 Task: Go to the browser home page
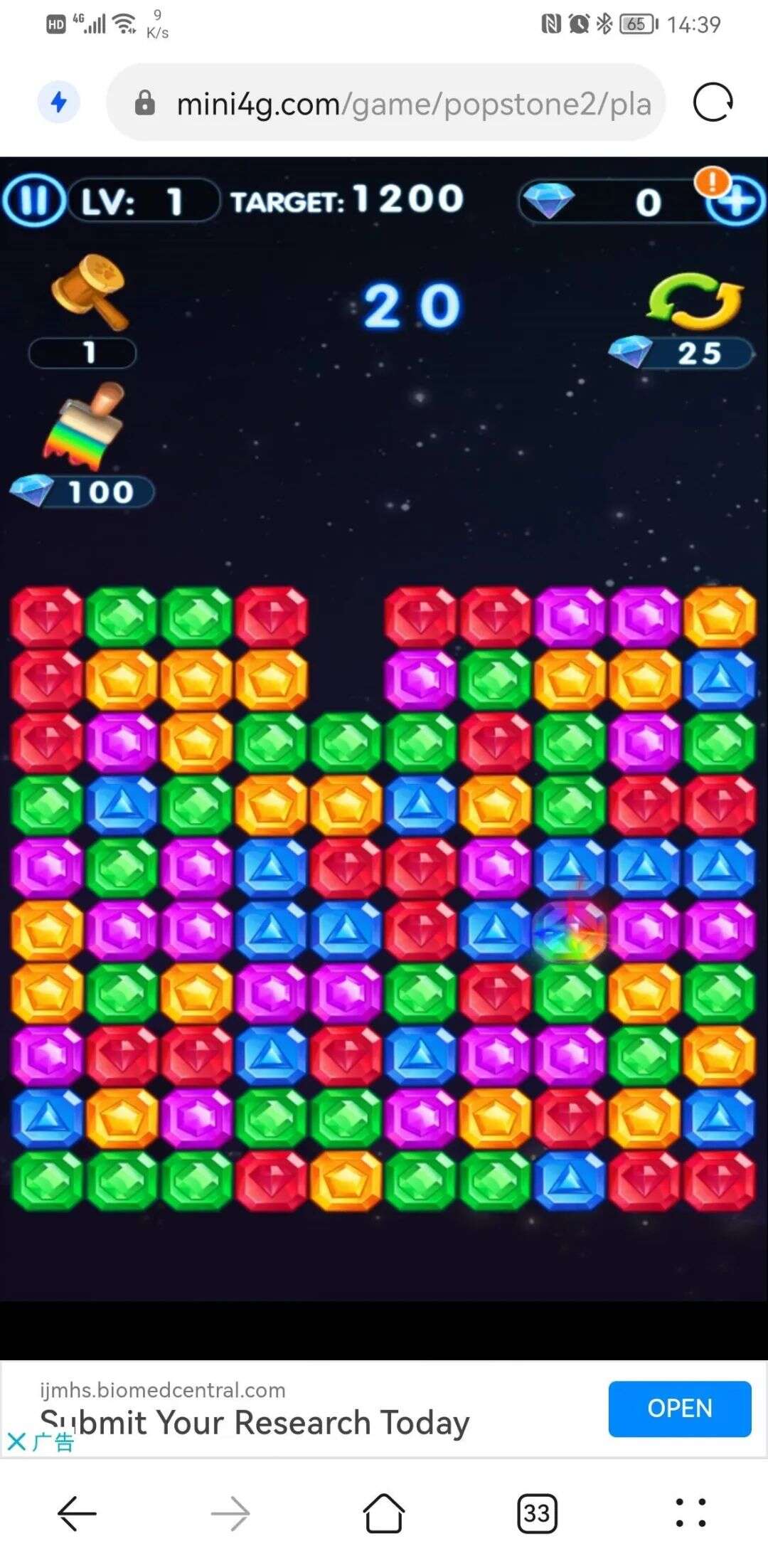click(x=384, y=1513)
